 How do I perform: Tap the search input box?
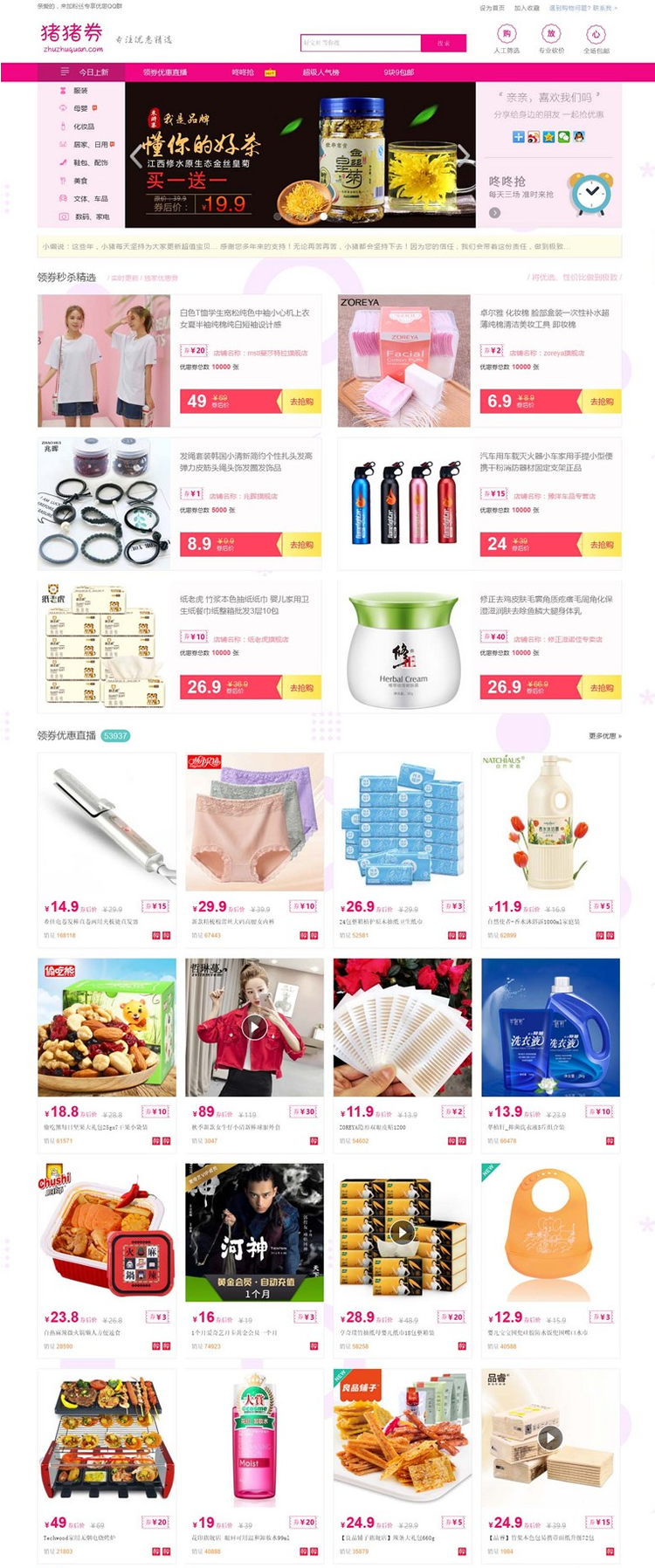(360, 43)
